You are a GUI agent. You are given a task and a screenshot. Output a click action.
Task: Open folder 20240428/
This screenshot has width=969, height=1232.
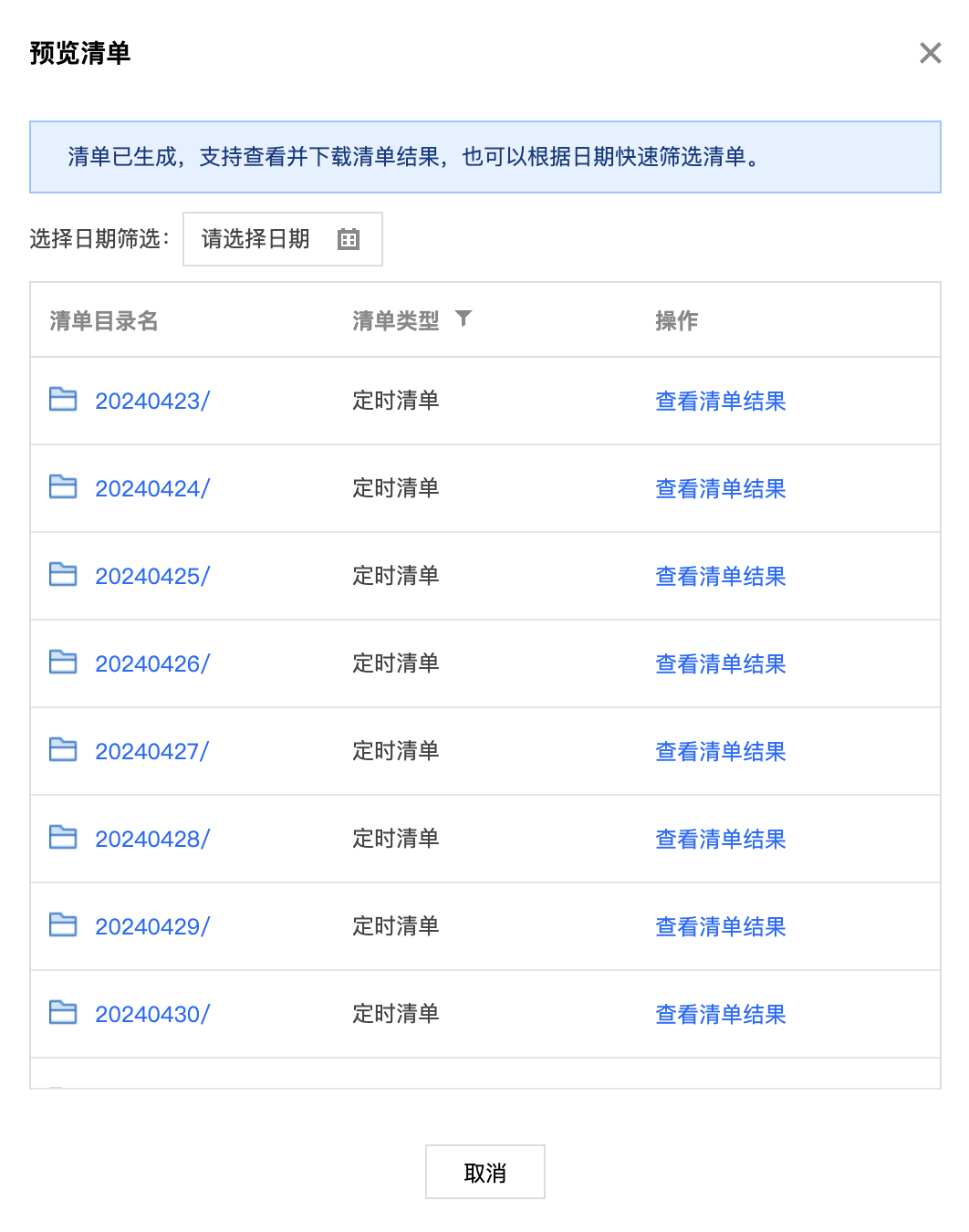pos(151,839)
